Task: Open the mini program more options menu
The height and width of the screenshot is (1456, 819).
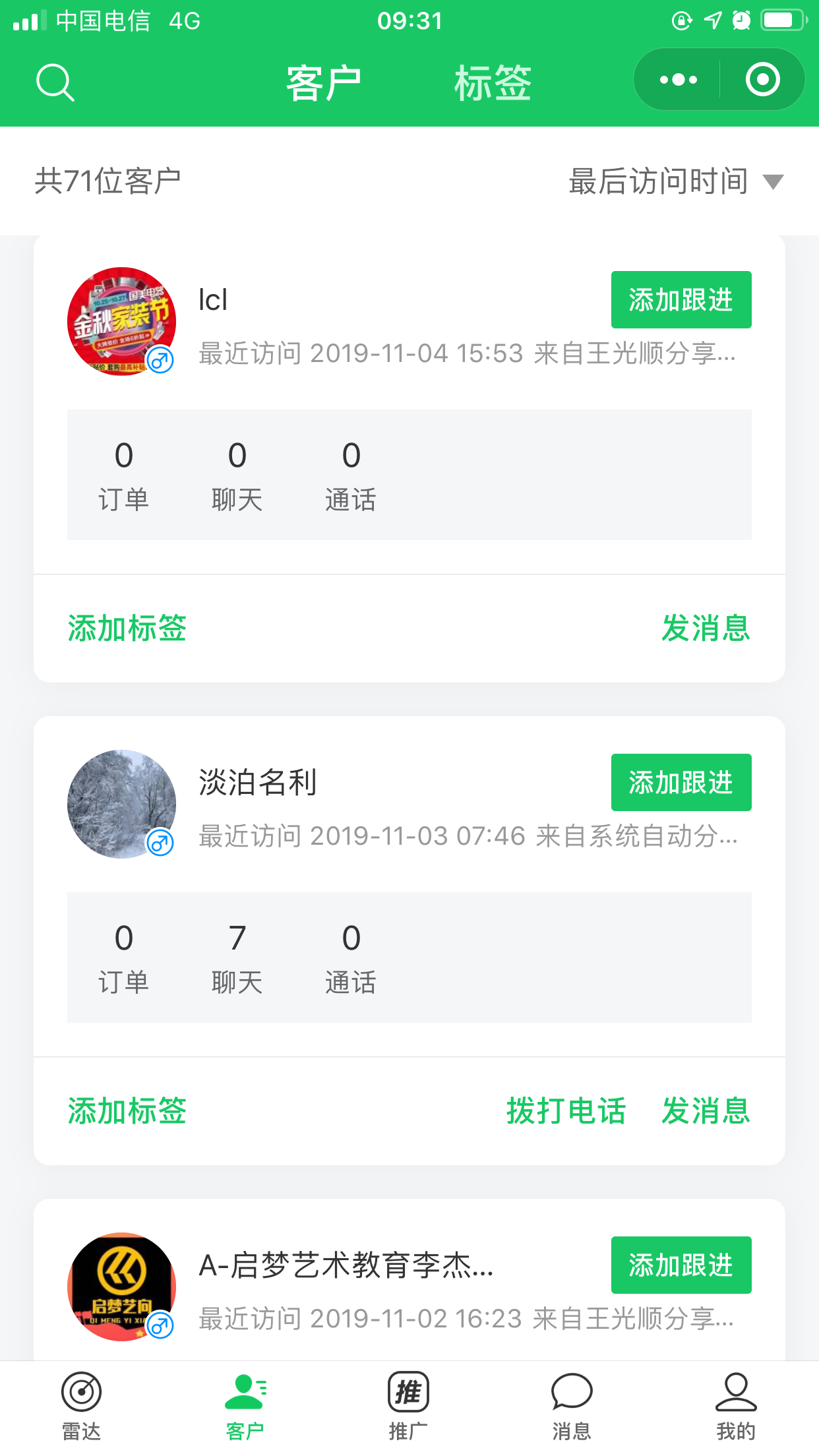Action: 679,80
